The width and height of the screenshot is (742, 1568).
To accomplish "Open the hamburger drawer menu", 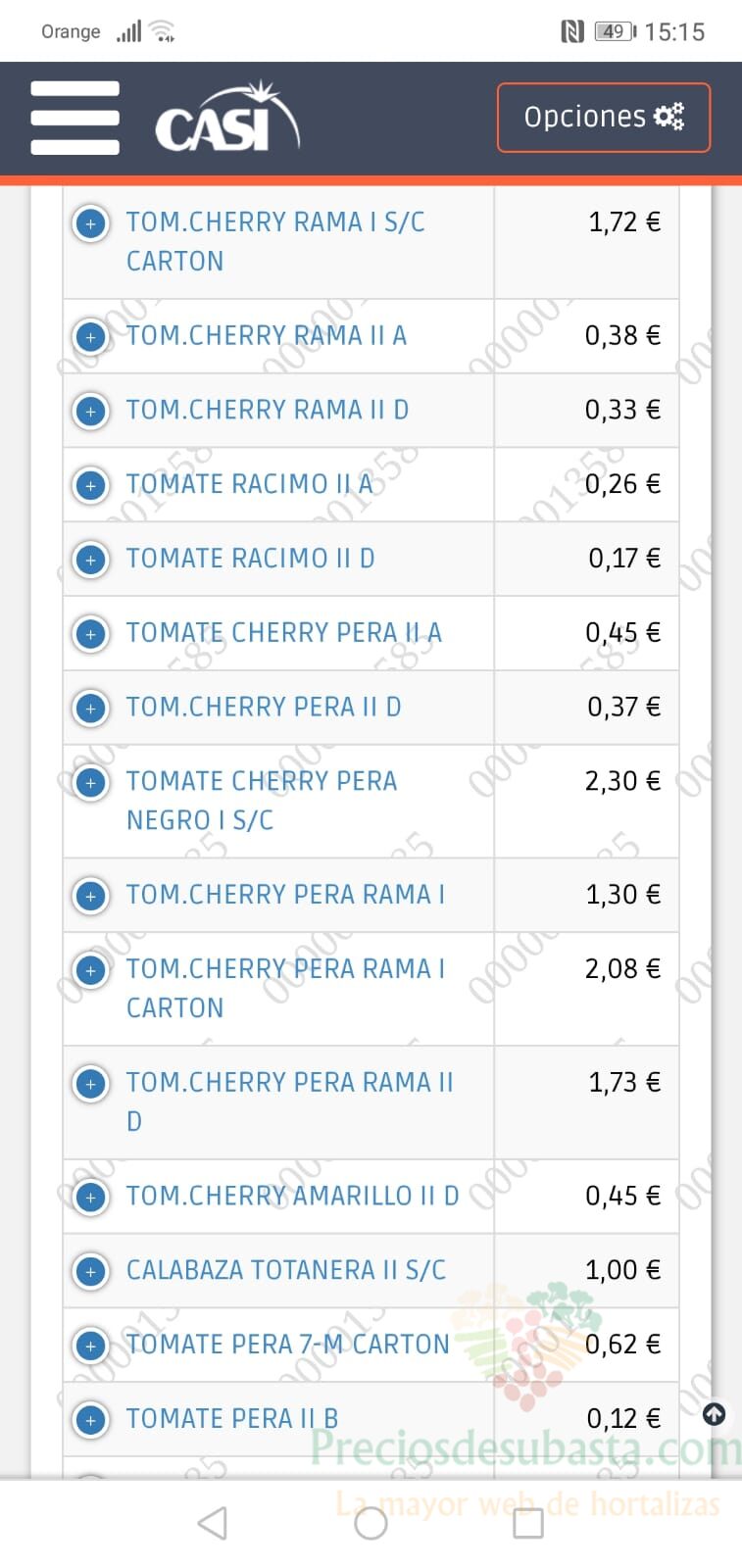I will pyautogui.click(x=75, y=118).
